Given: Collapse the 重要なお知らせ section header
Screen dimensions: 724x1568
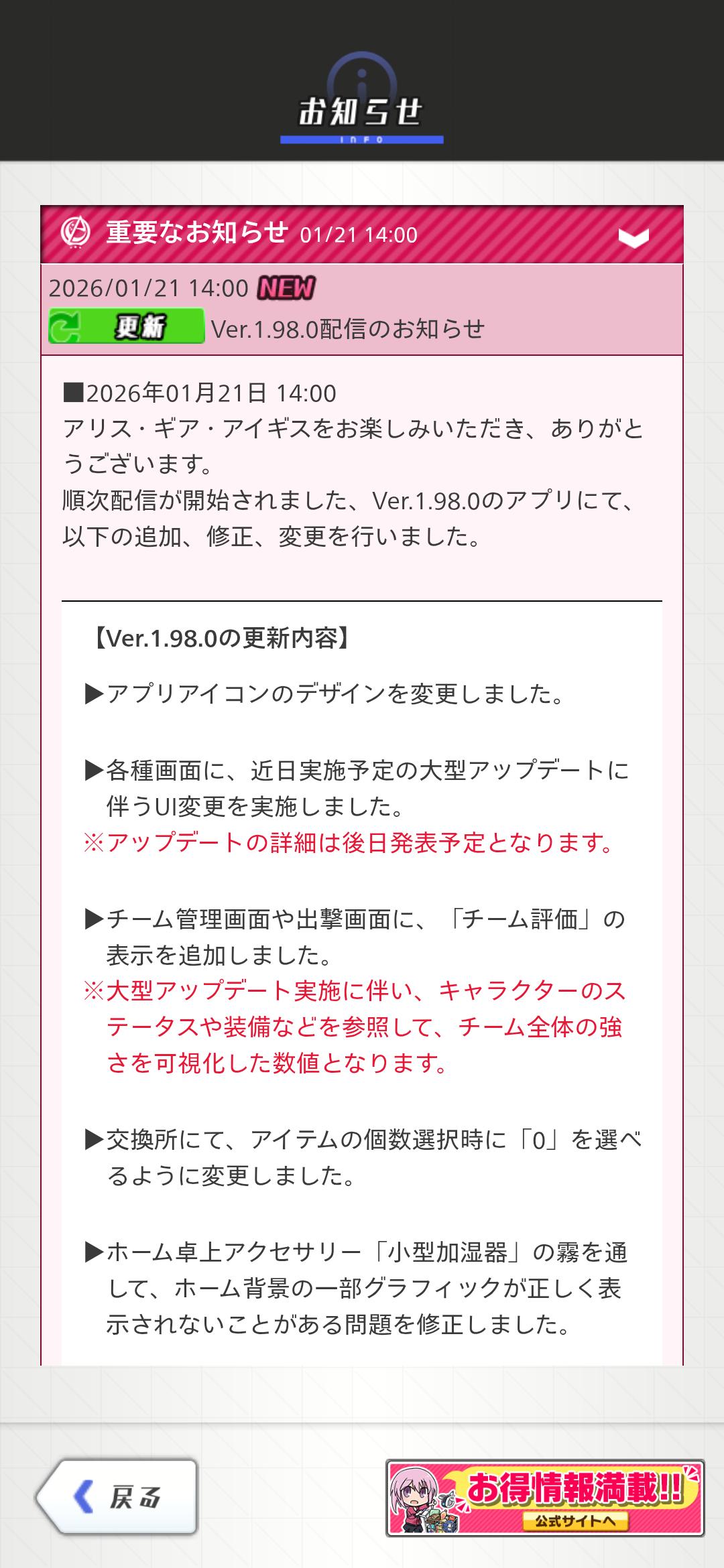Looking at the screenshot, I should (362, 235).
